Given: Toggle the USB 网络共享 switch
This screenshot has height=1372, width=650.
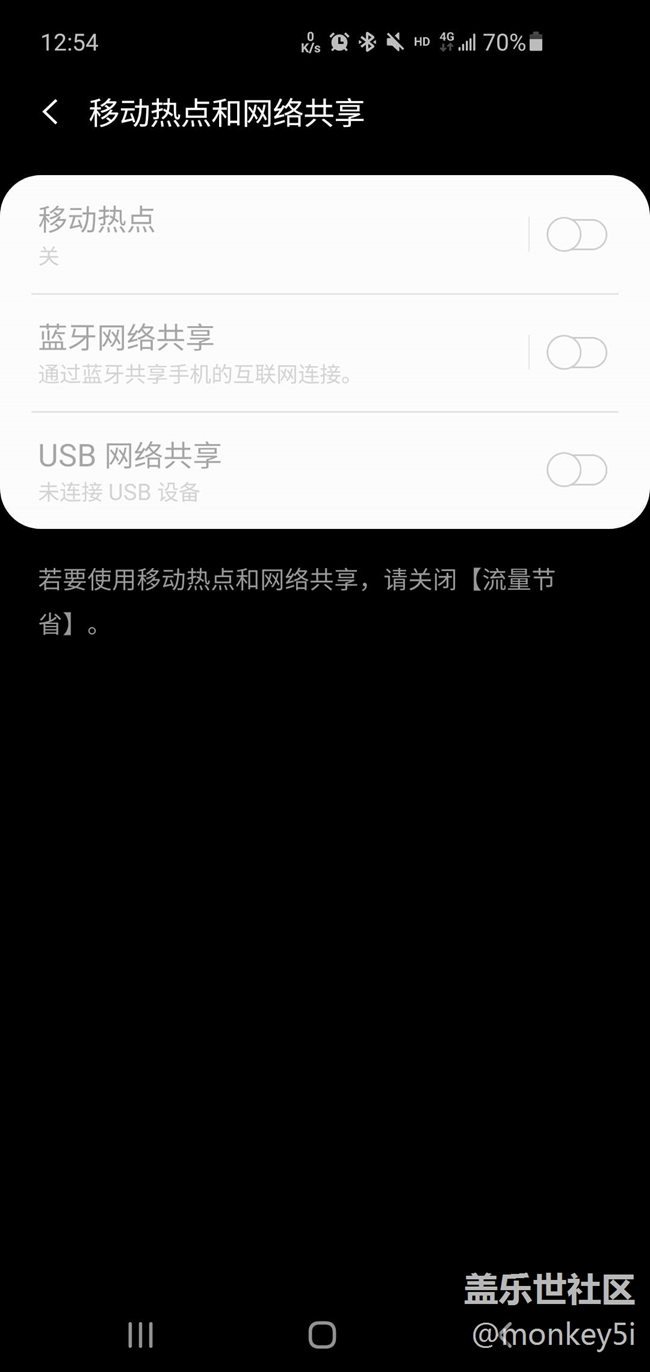Looking at the screenshot, I should point(576,470).
